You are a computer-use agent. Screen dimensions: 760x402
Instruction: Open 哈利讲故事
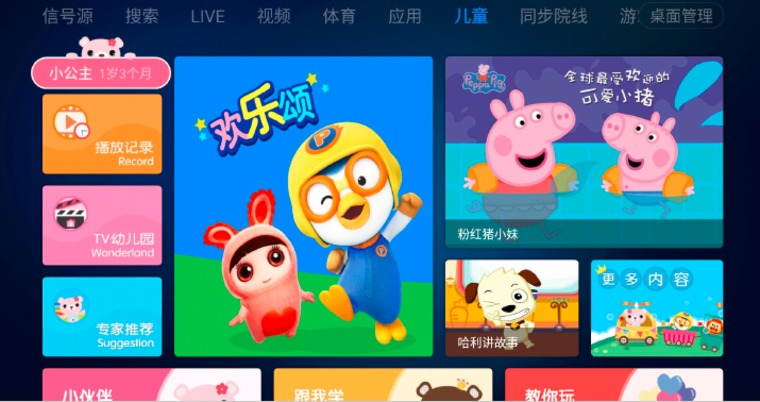[x=511, y=307]
